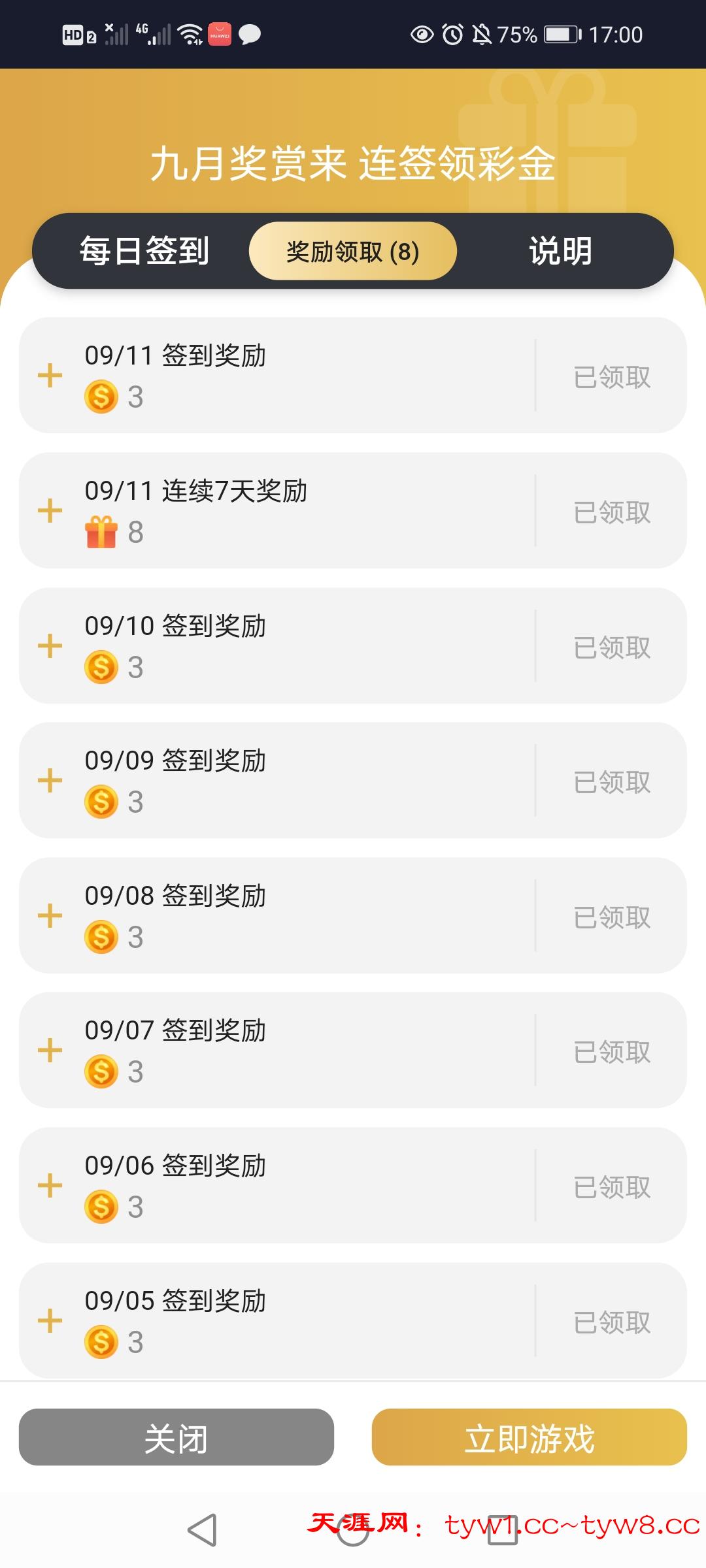The image size is (706, 1568).
Task: Tap the 关闭 button
Action: click(x=176, y=1437)
